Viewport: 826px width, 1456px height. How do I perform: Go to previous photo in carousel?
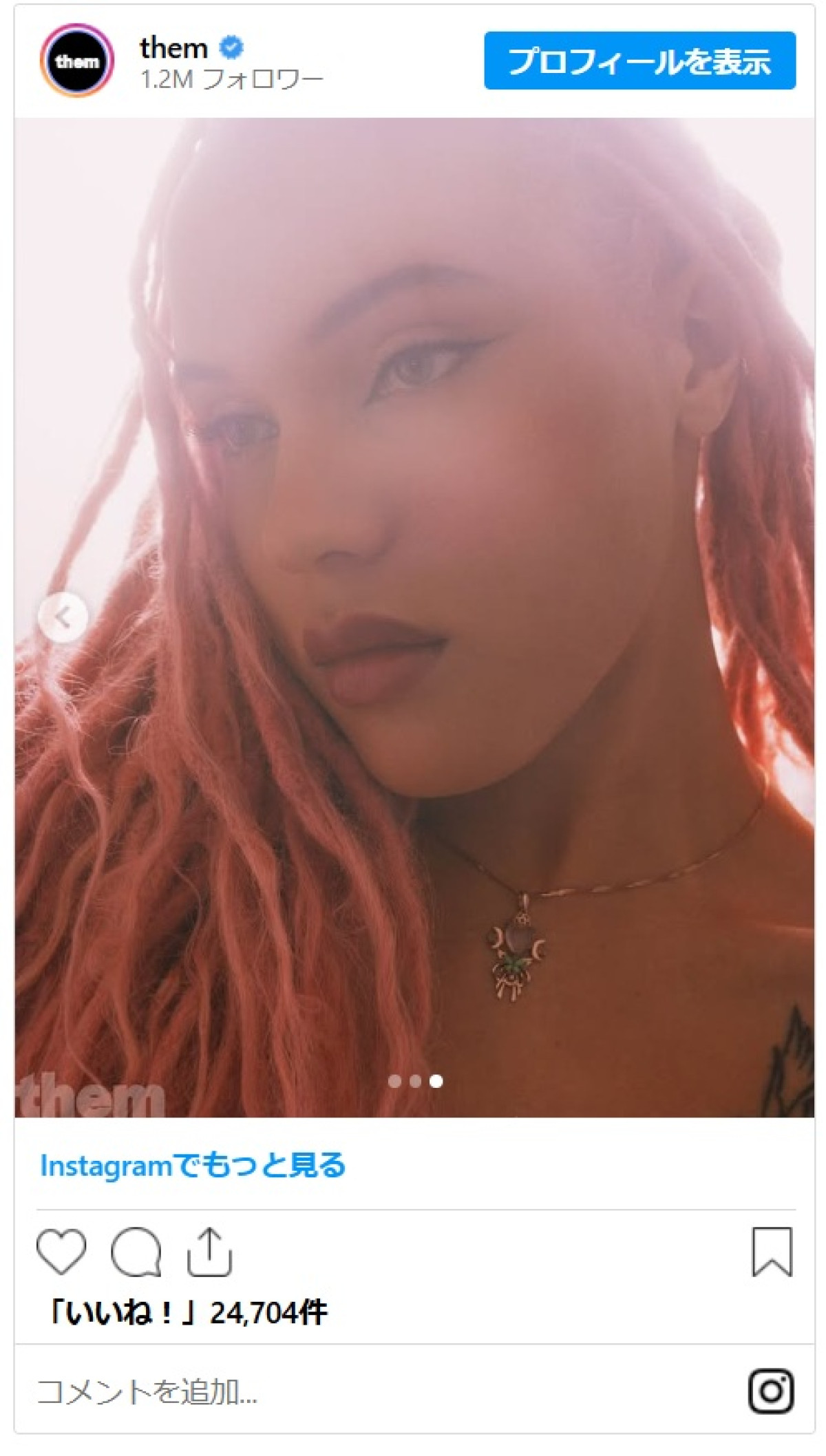click(63, 617)
